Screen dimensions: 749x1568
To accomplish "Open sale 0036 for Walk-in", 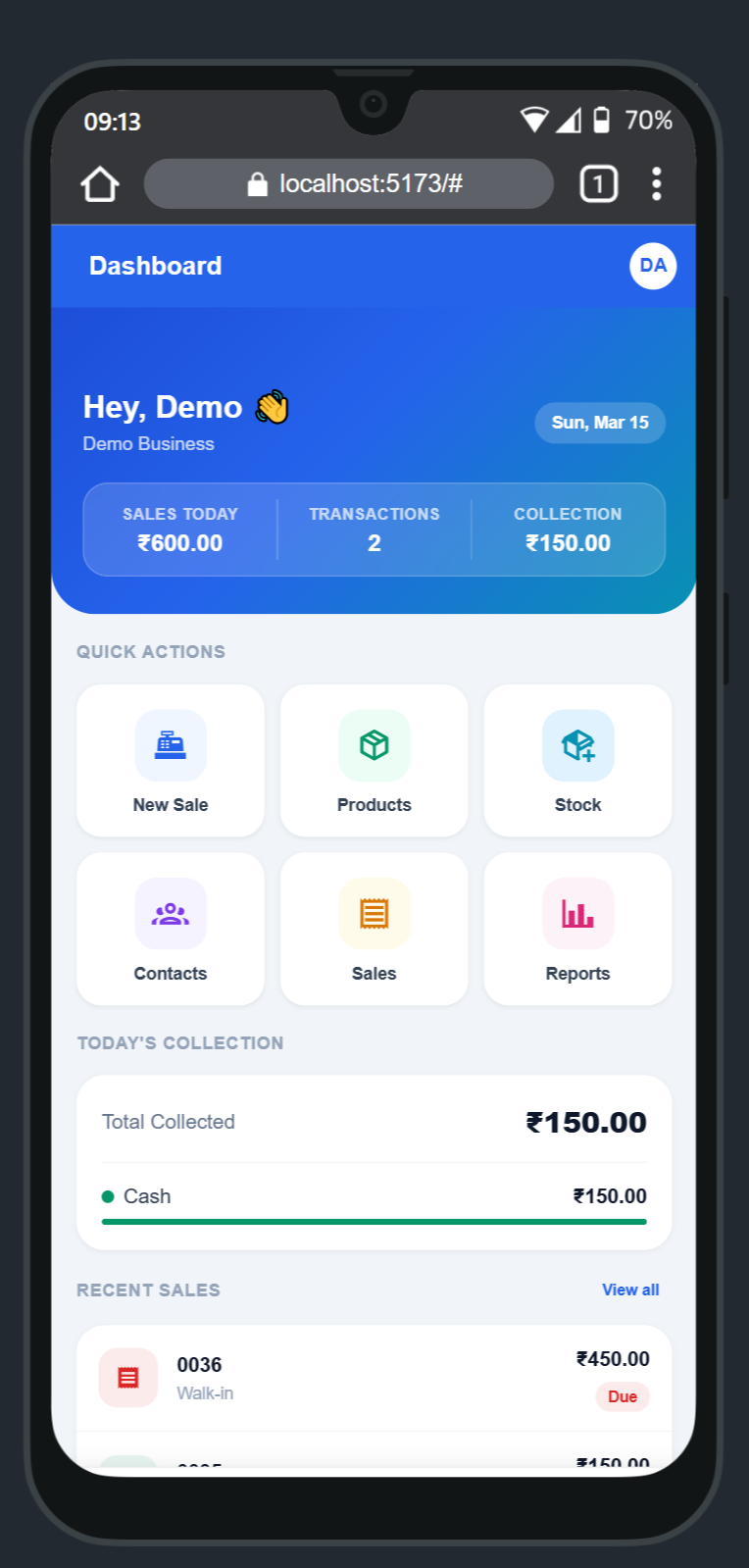I will pos(373,1378).
